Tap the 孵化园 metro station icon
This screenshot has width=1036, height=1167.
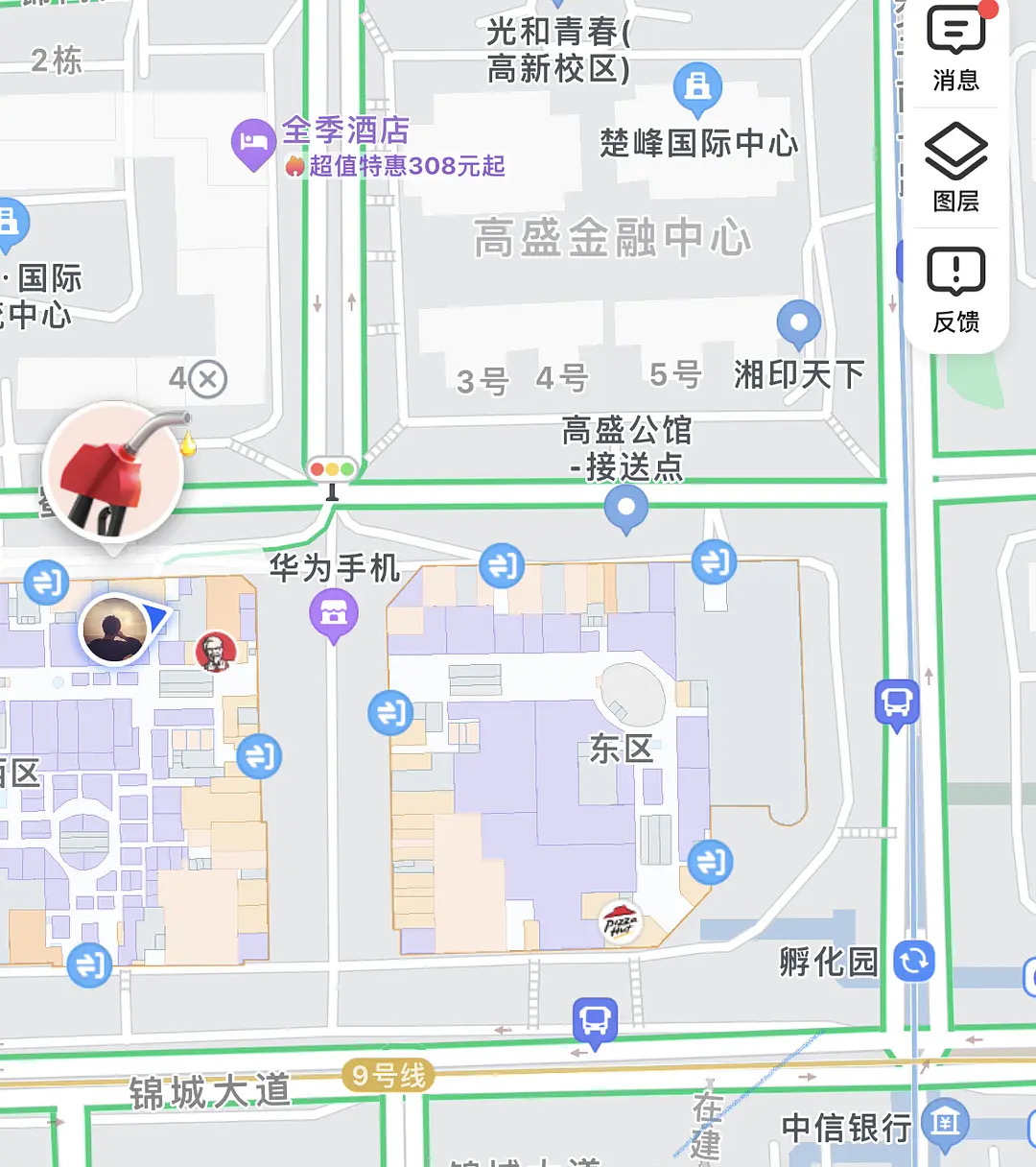(913, 961)
